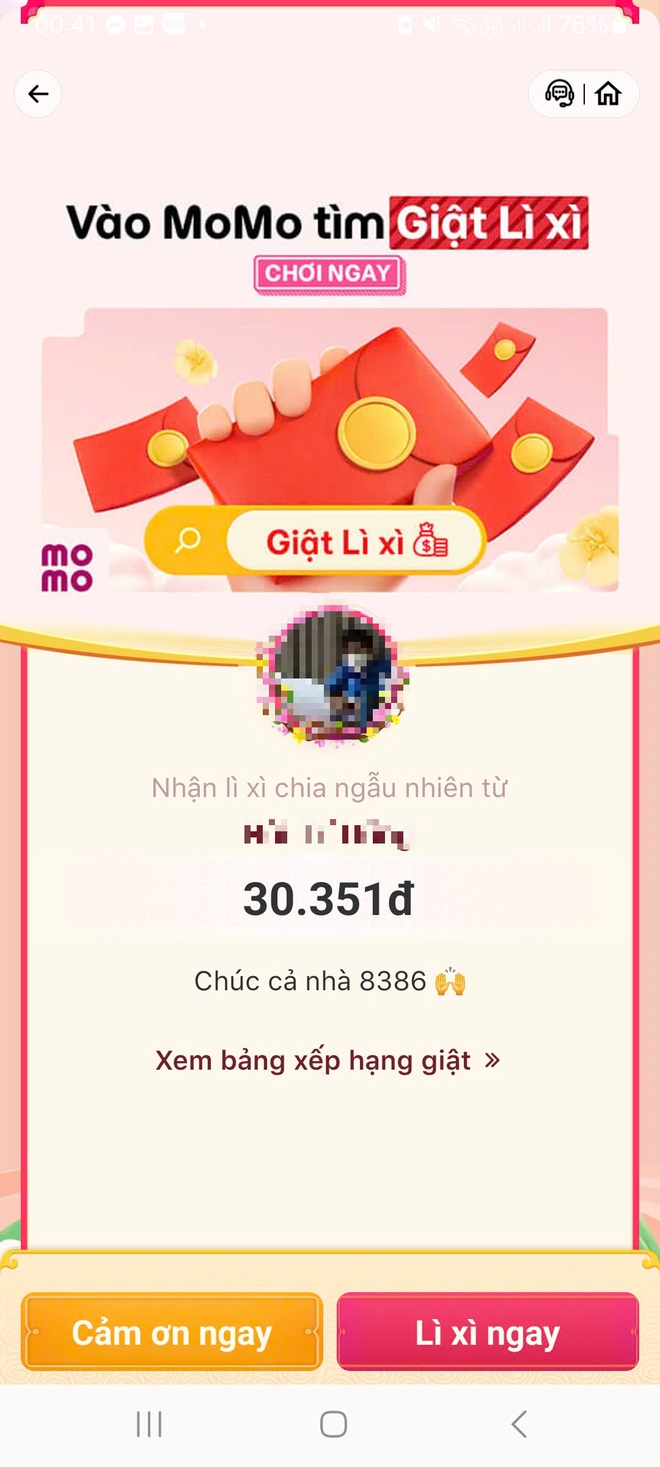Send a gift with Lì xì ngay

[x=487, y=1332]
